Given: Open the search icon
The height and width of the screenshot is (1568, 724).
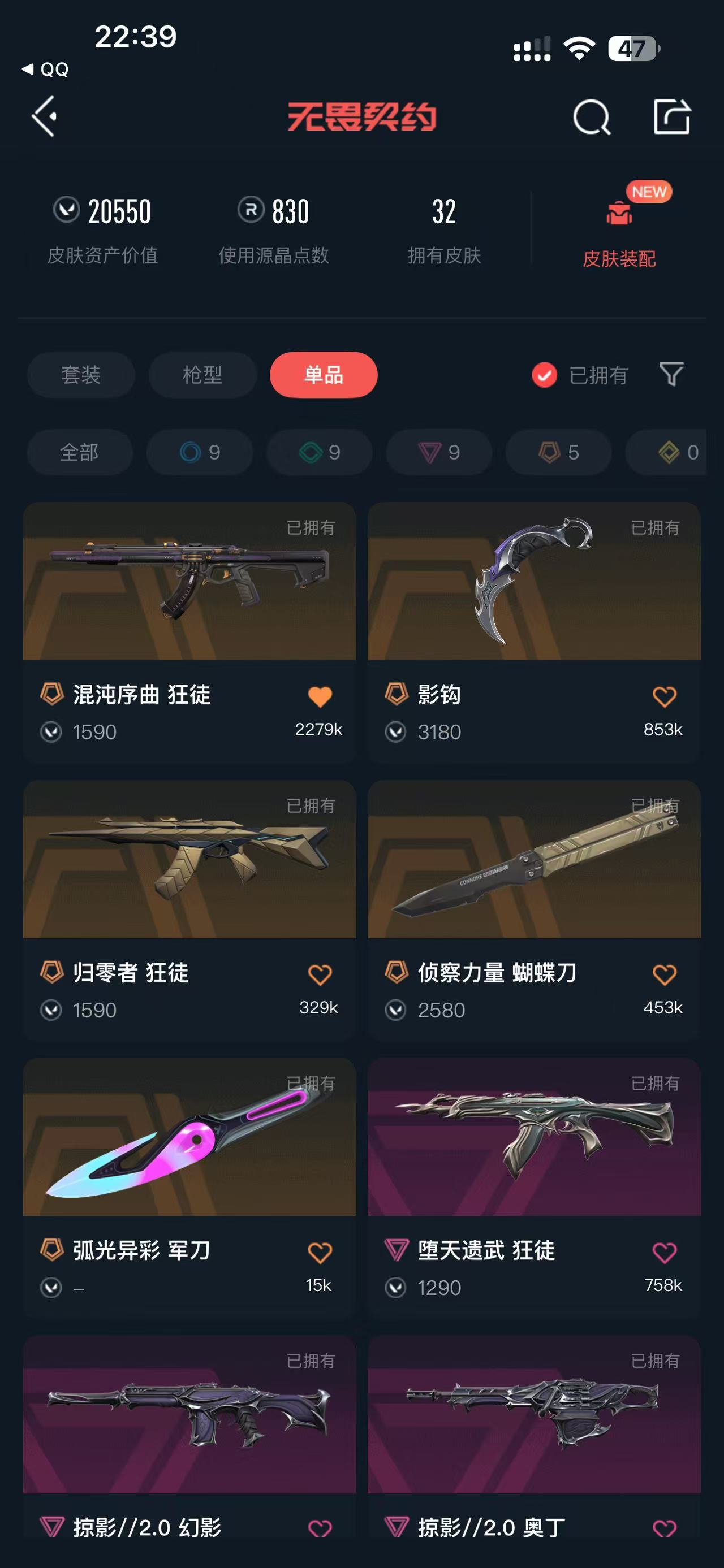Looking at the screenshot, I should coord(591,116).
